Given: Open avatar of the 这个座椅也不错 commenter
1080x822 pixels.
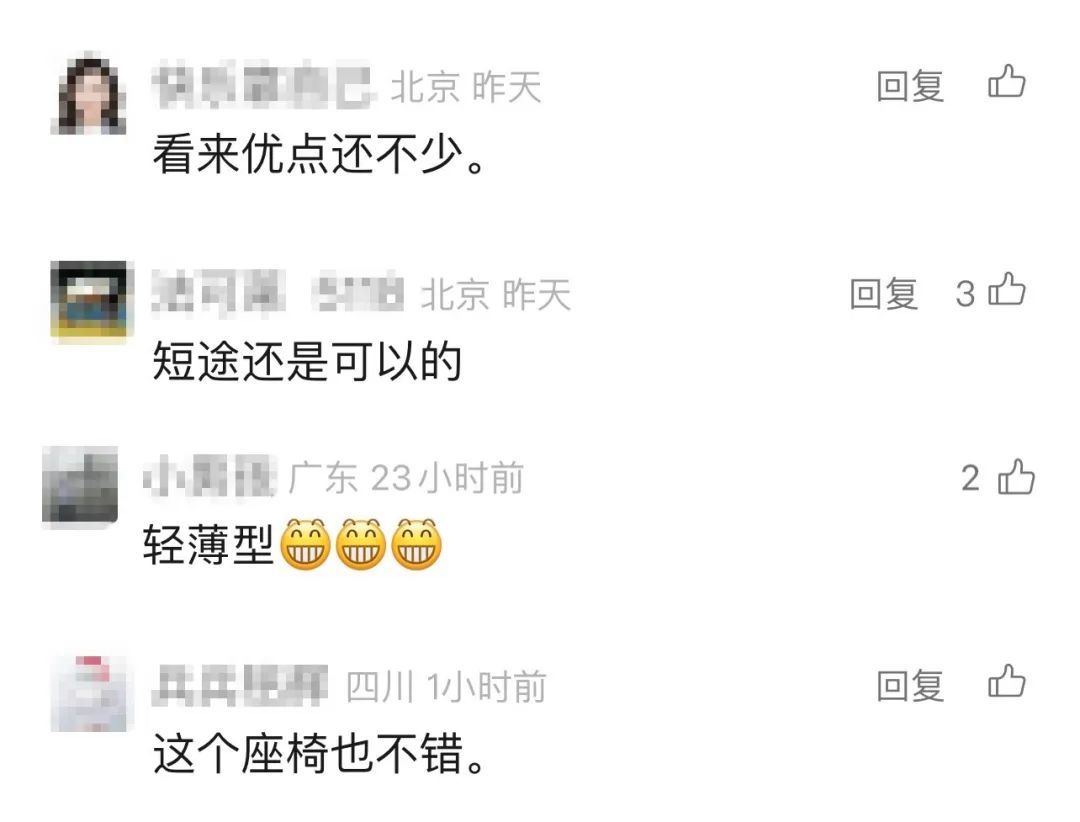Looking at the screenshot, I should click(91, 693).
